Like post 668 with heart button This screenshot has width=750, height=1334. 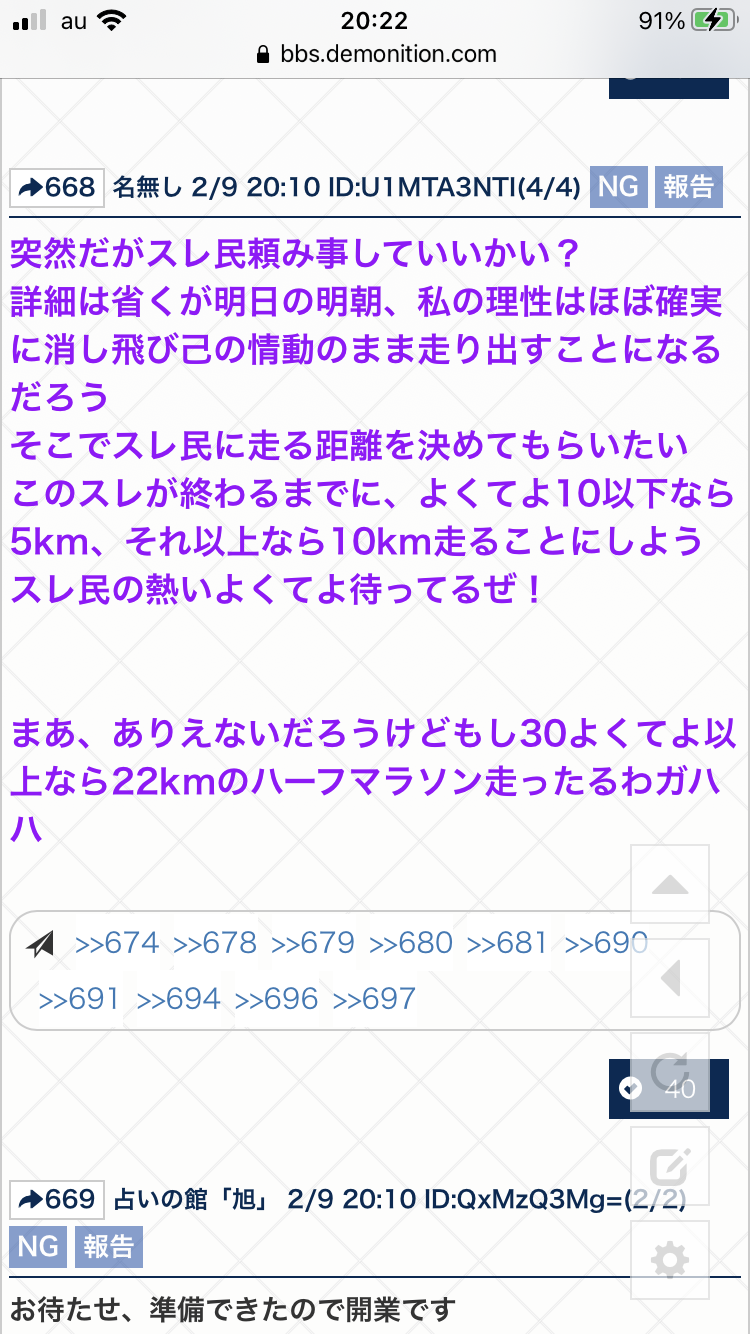tap(631, 1088)
